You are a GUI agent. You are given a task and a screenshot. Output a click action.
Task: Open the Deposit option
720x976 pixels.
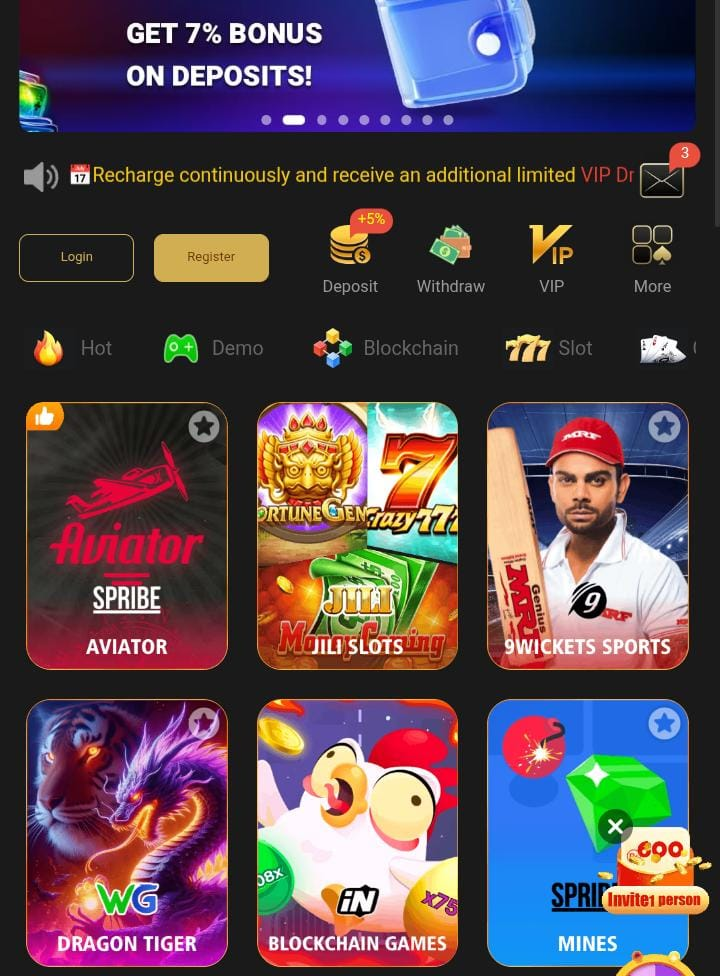(x=350, y=259)
